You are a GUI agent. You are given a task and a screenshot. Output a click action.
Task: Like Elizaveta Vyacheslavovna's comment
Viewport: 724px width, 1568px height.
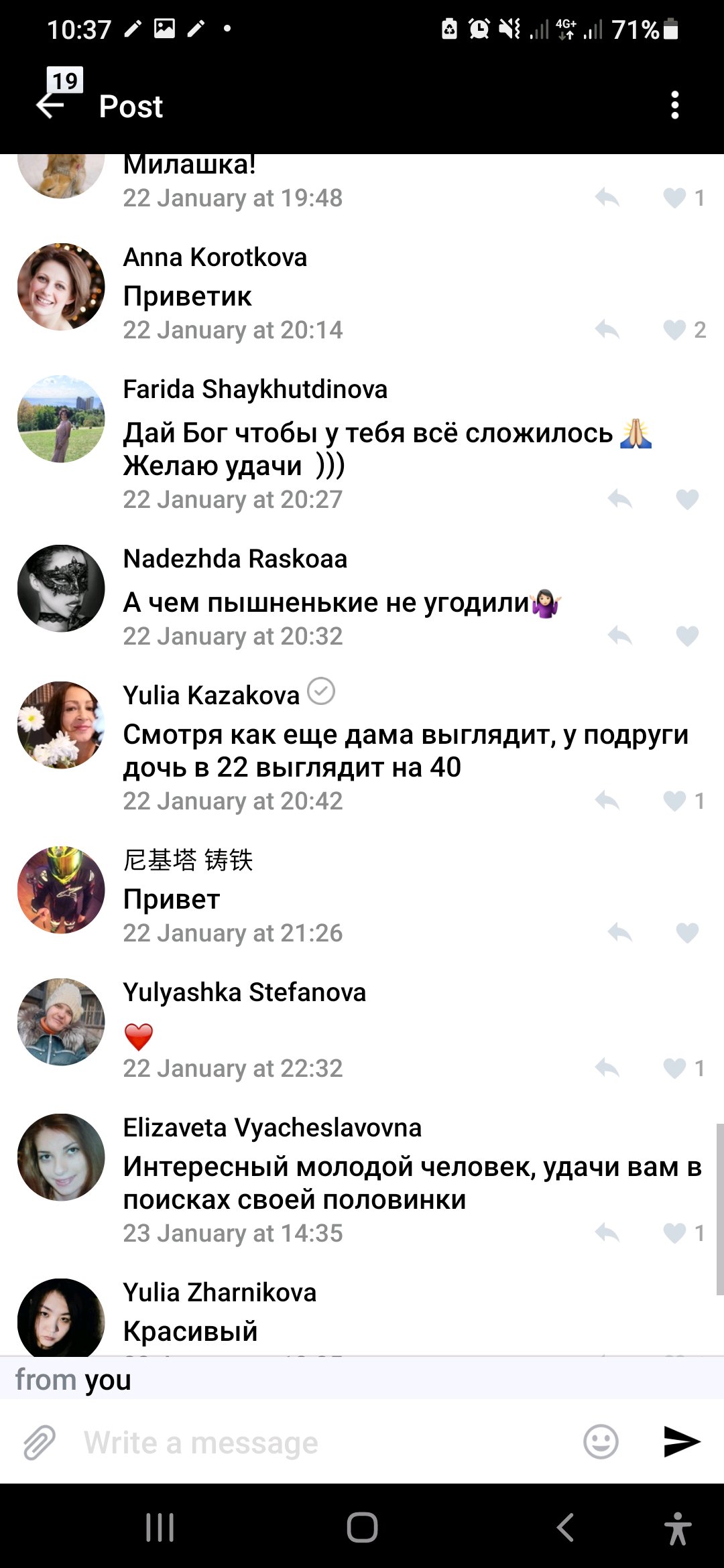click(x=674, y=1233)
